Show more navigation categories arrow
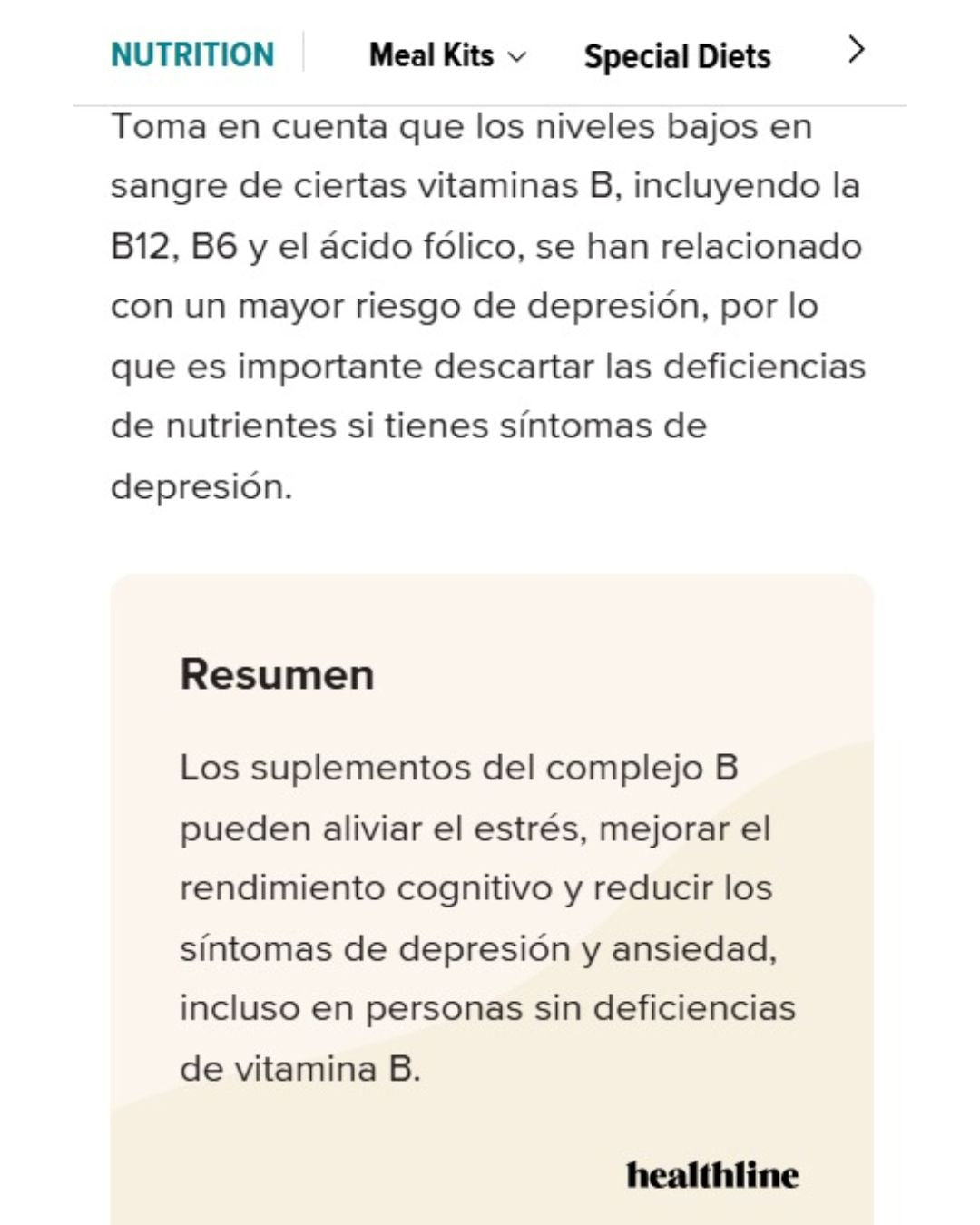Screen dimensions: 980x1225 coord(855,50)
